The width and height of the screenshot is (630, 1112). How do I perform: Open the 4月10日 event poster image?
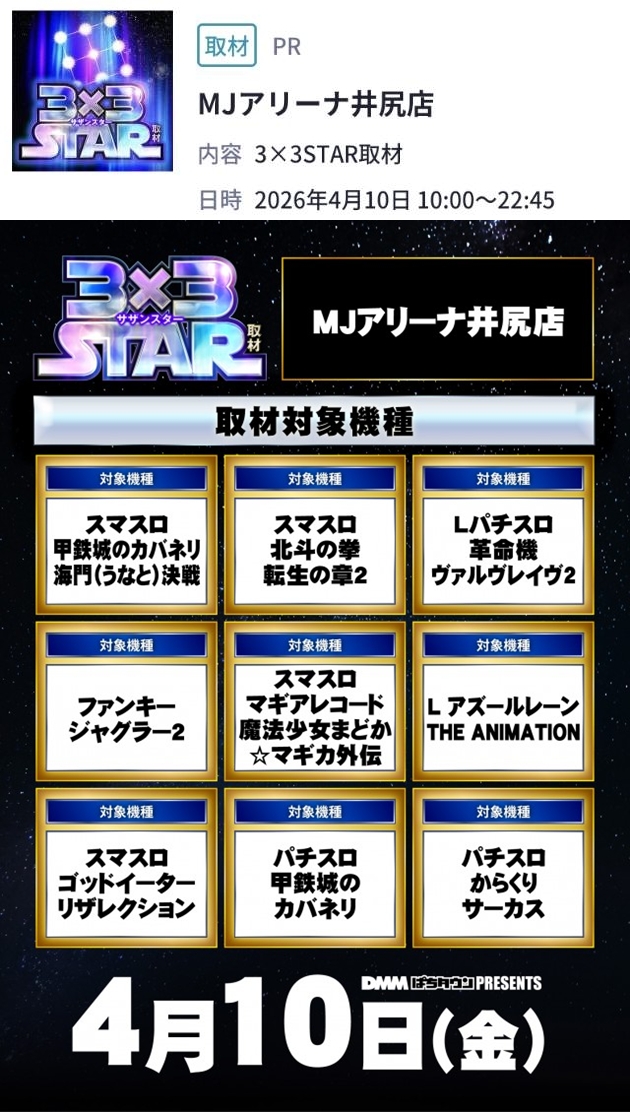pyautogui.click(x=314, y=664)
